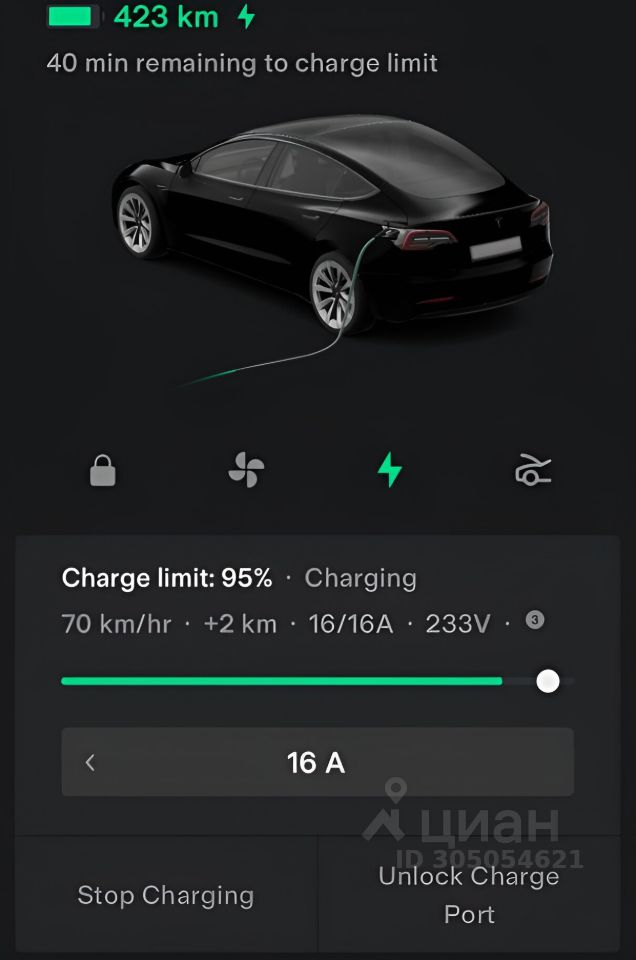
Task: Open the car trunk controls icon
Action: tap(533, 470)
